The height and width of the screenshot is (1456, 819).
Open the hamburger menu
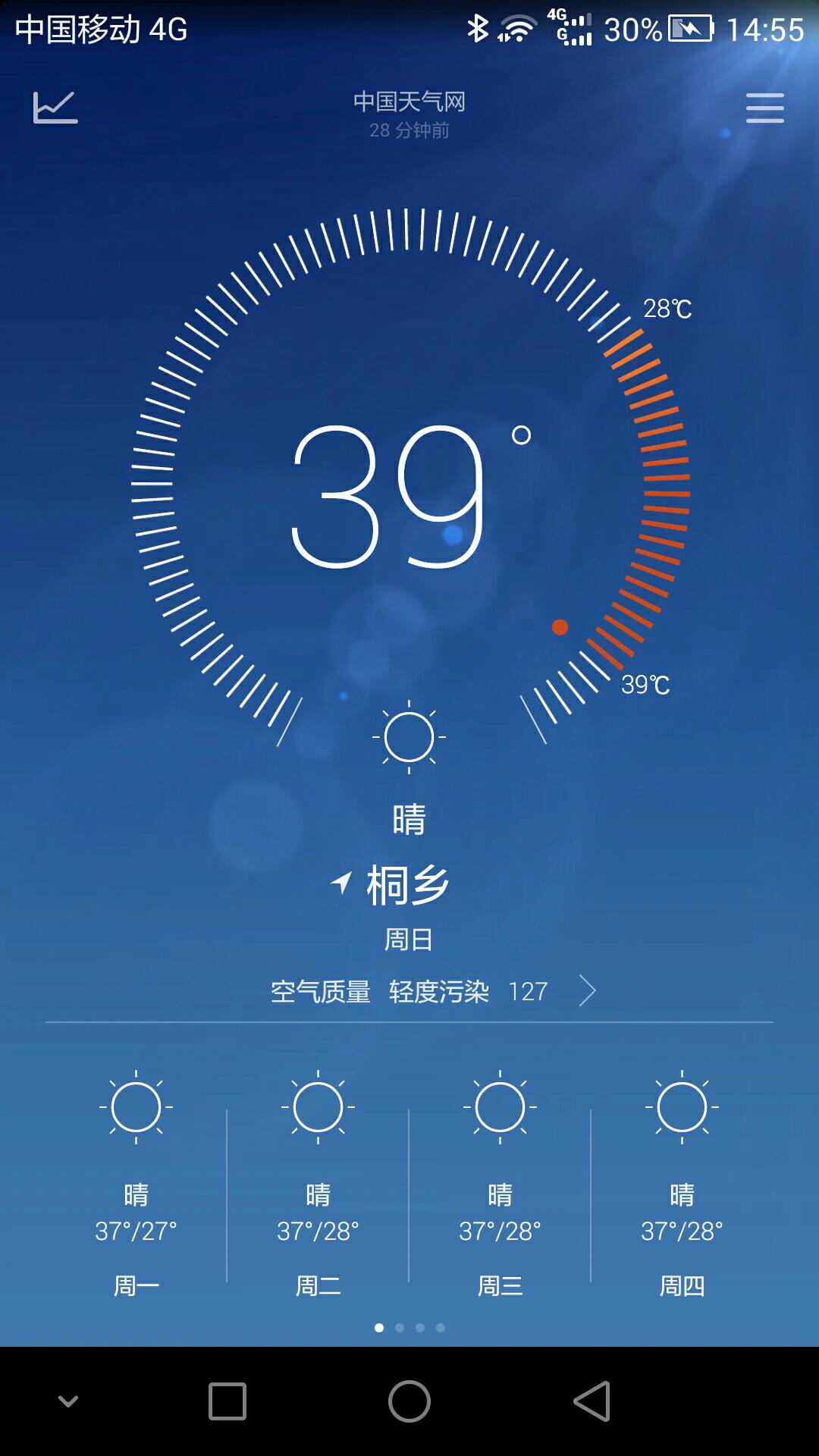click(x=764, y=108)
